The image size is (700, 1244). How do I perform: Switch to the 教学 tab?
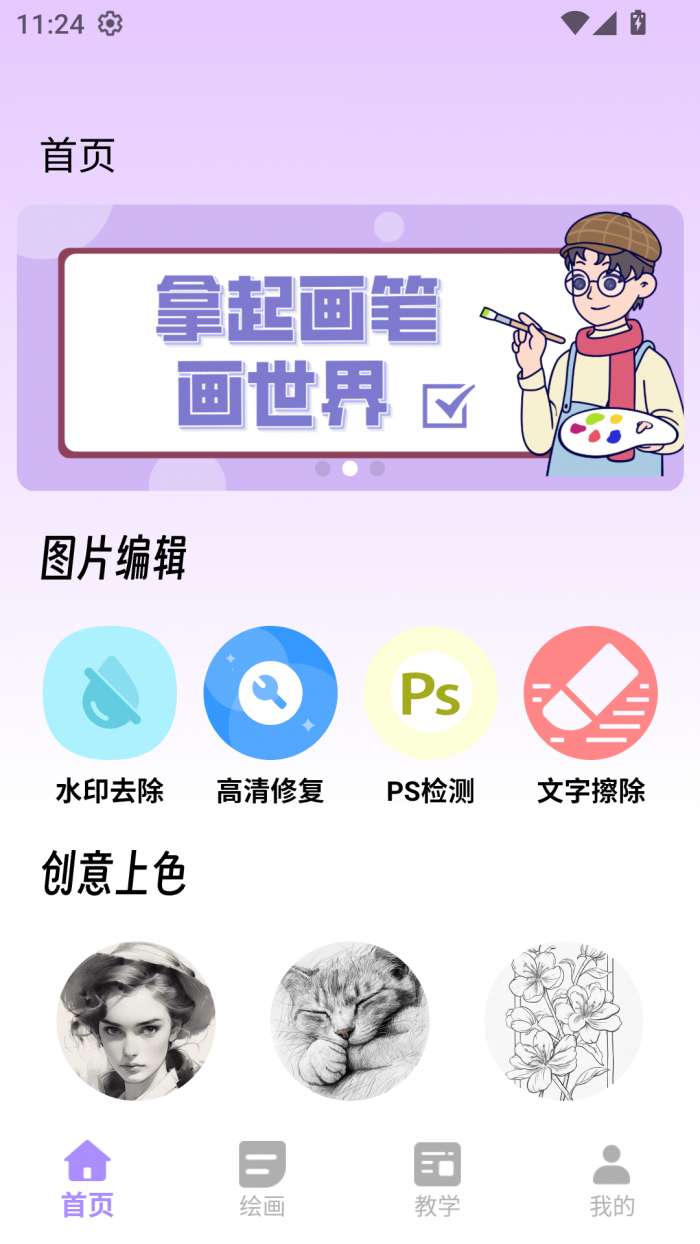tap(437, 1180)
